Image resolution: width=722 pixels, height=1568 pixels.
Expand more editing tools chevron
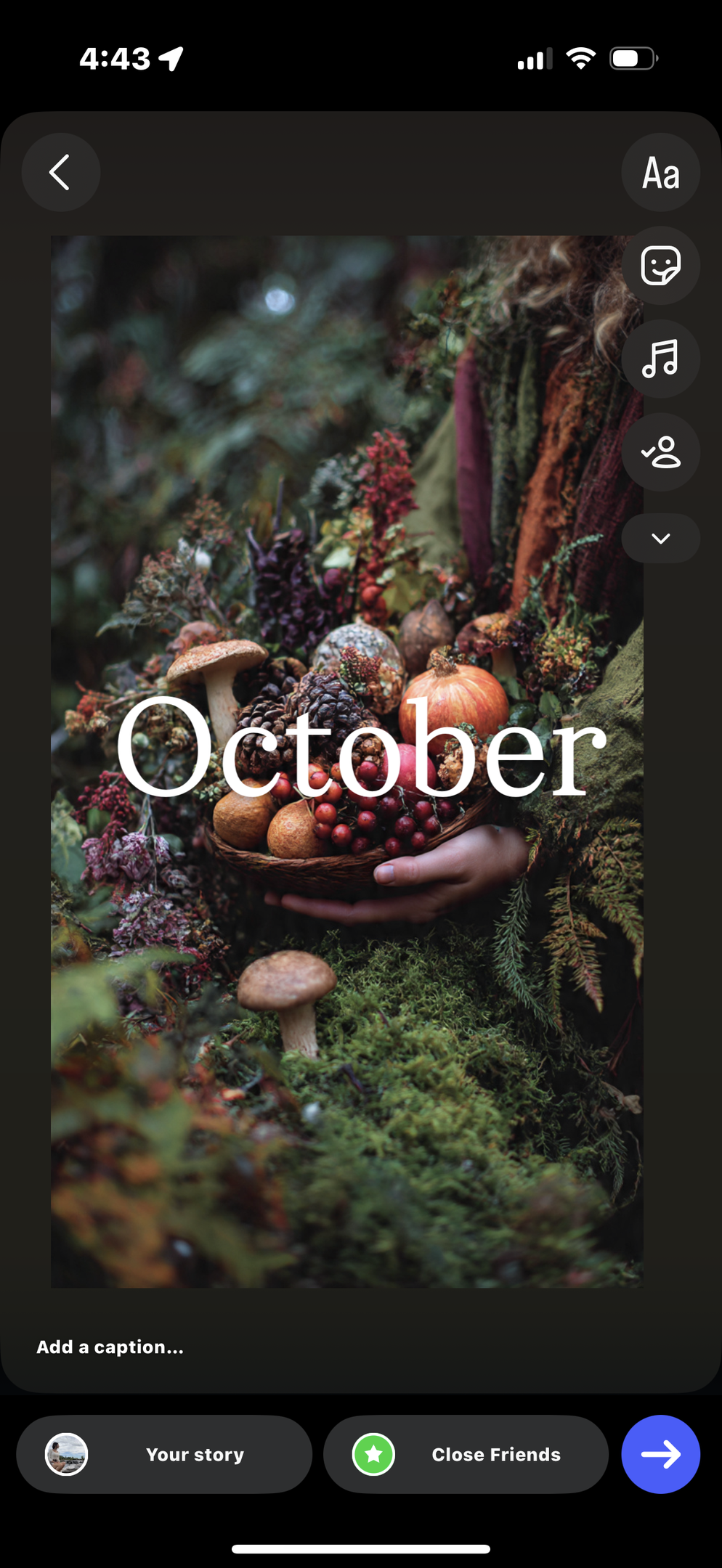[660, 539]
